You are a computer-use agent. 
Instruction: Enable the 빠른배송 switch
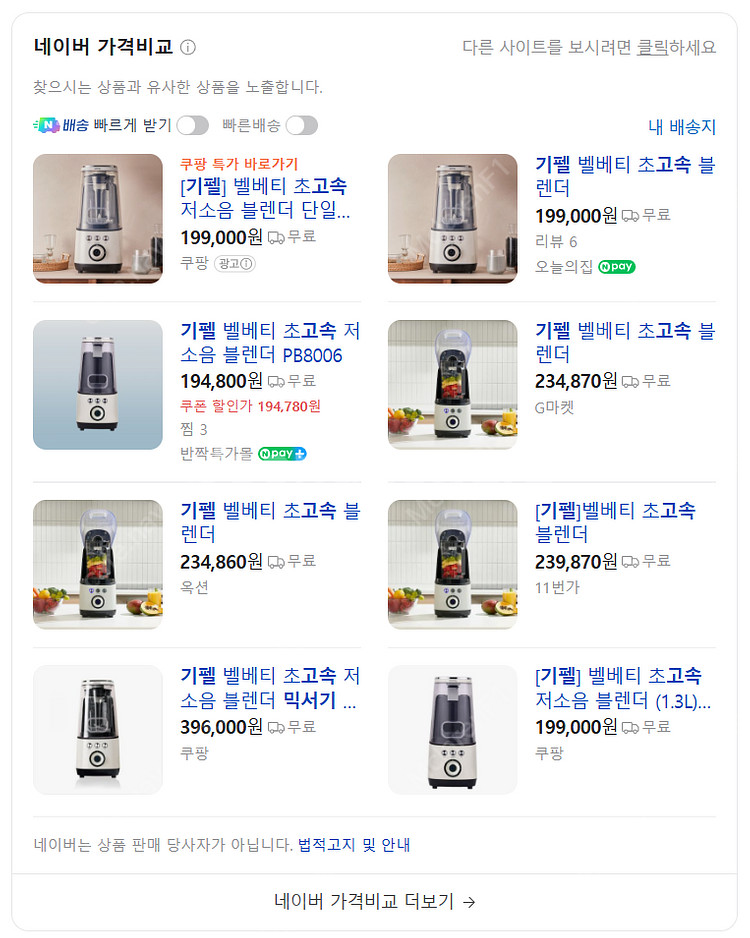click(301, 125)
